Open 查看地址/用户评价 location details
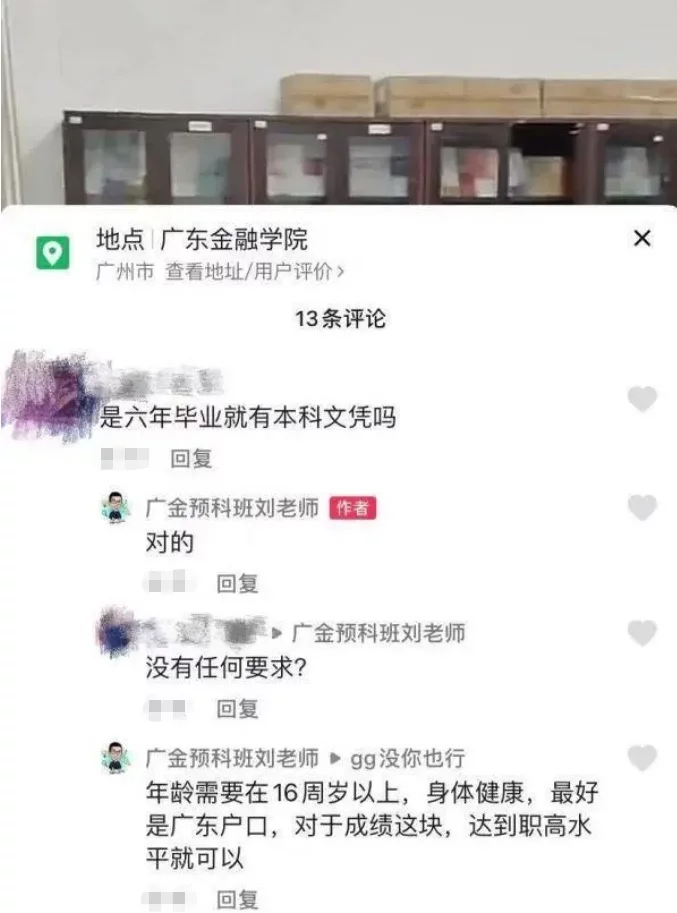Image resolution: width=677 pixels, height=913 pixels. tap(254, 271)
